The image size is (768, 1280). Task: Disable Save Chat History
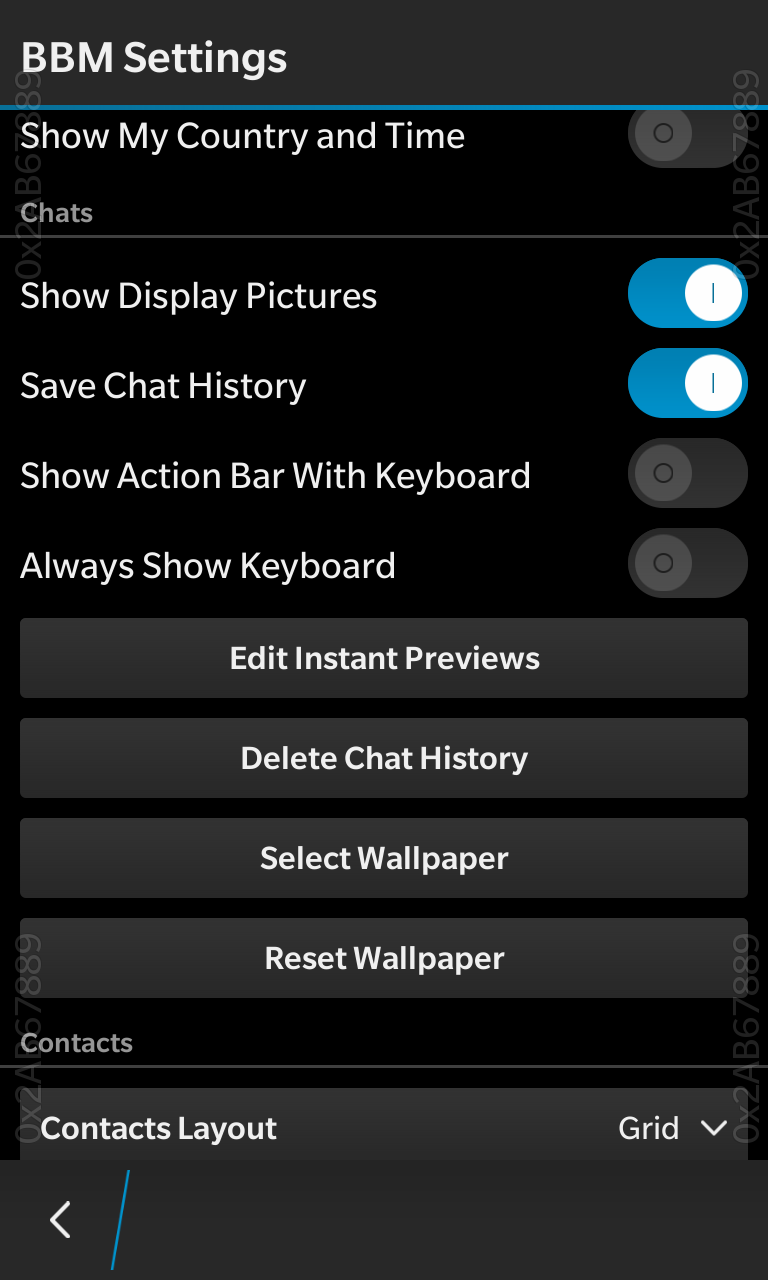(x=688, y=383)
